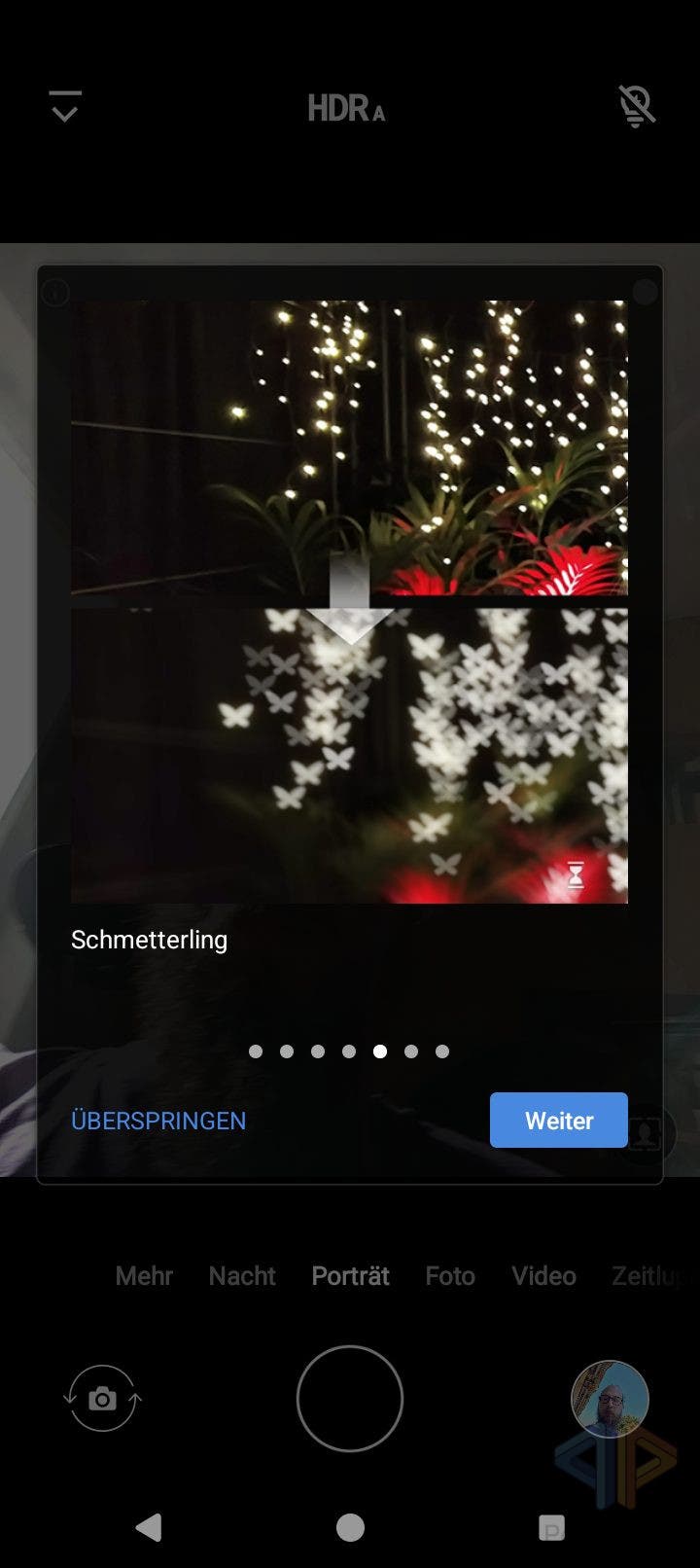Viewport: 700px width, 1568px height.
Task: Switch to Foto mode
Action: click(x=450, y=1275)
